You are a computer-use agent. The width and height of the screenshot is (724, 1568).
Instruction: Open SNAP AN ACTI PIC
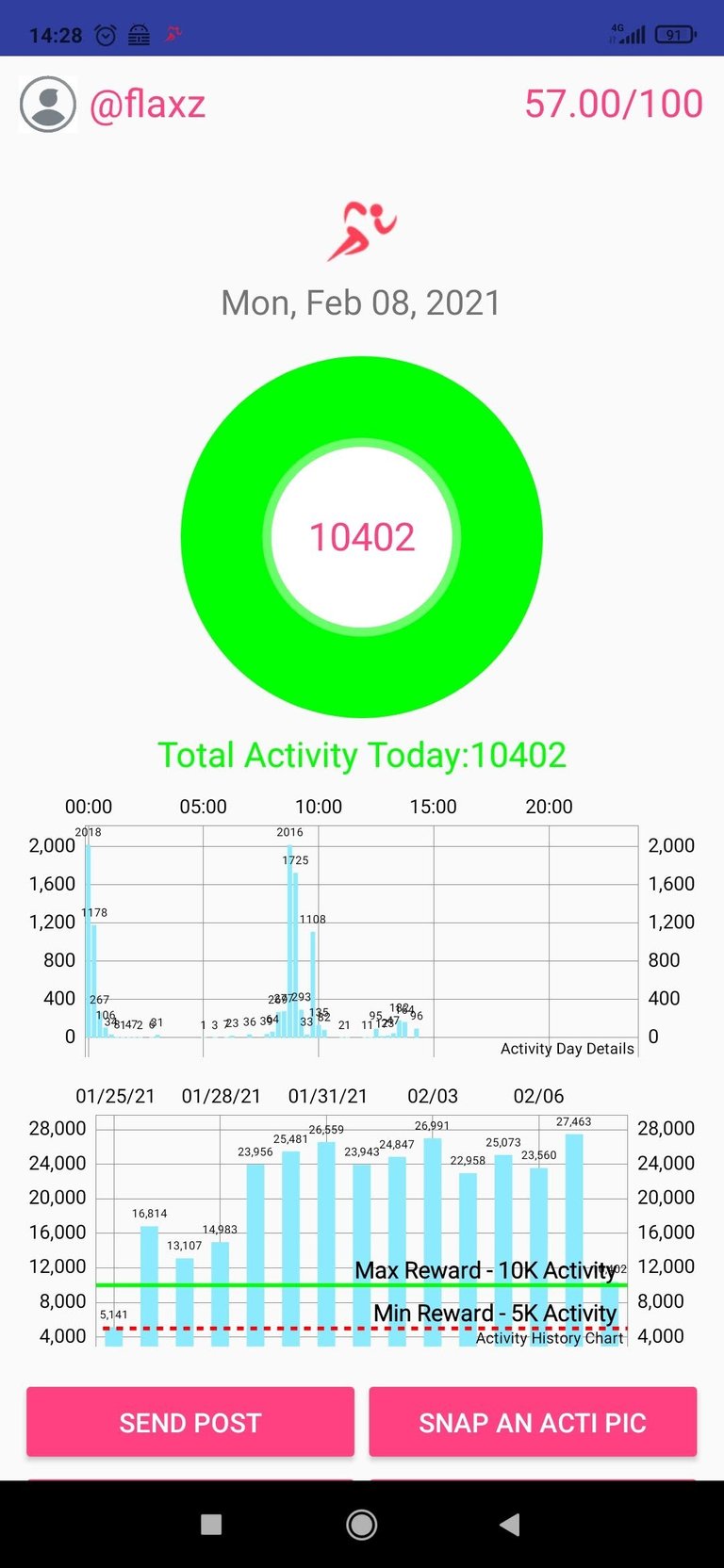(533, 1422)
